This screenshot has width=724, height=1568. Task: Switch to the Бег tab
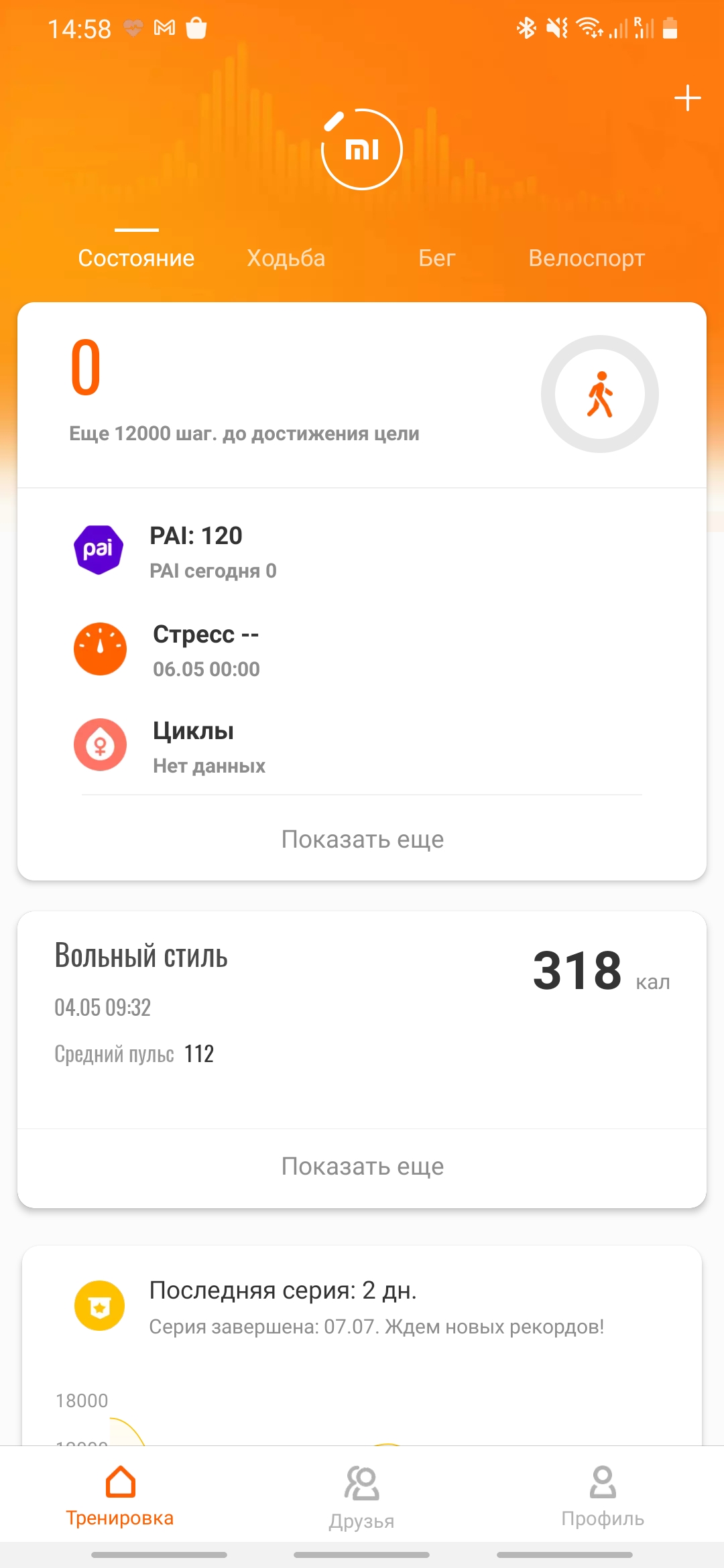click(x=436, y=258)
